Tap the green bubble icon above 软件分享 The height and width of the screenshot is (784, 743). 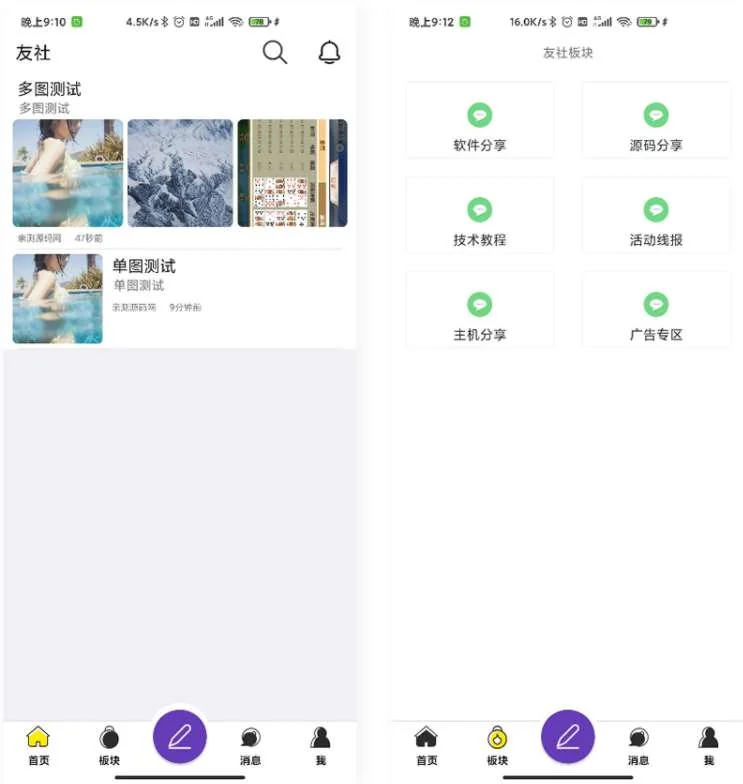480,113
